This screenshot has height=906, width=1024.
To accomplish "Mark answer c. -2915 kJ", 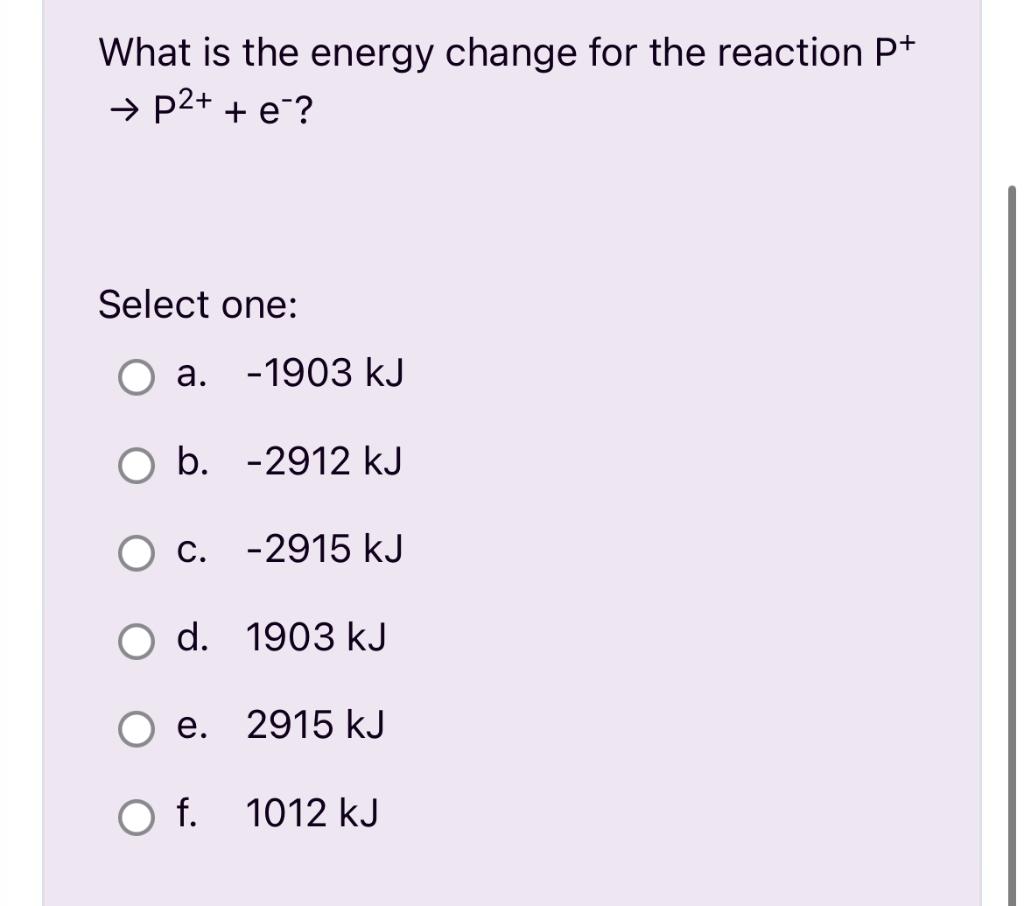I will click(137, 553).
